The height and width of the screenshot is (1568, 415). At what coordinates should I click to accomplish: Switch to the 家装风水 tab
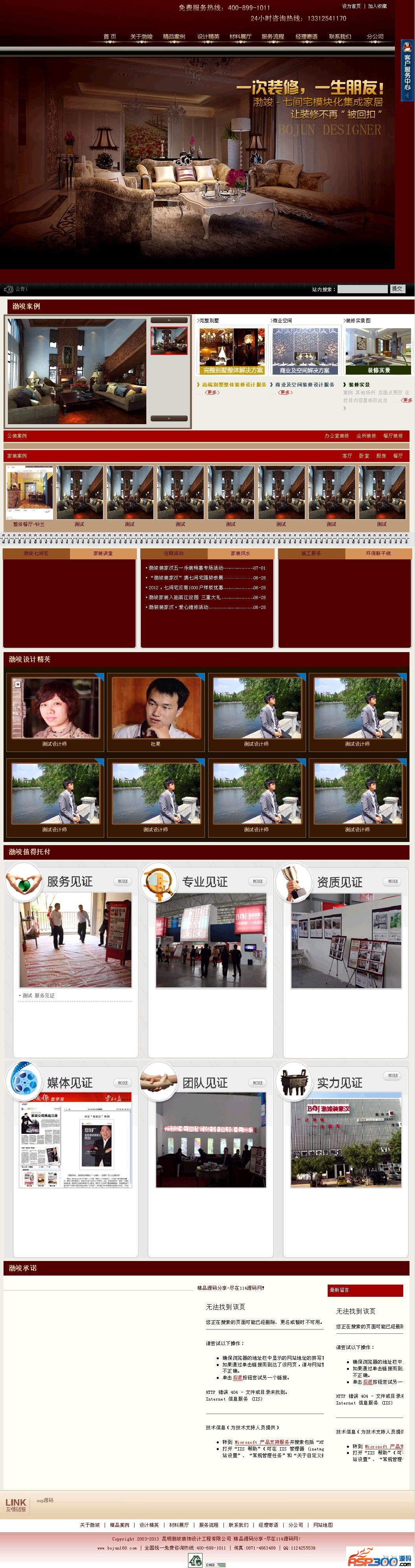click(x=240, y=553)
